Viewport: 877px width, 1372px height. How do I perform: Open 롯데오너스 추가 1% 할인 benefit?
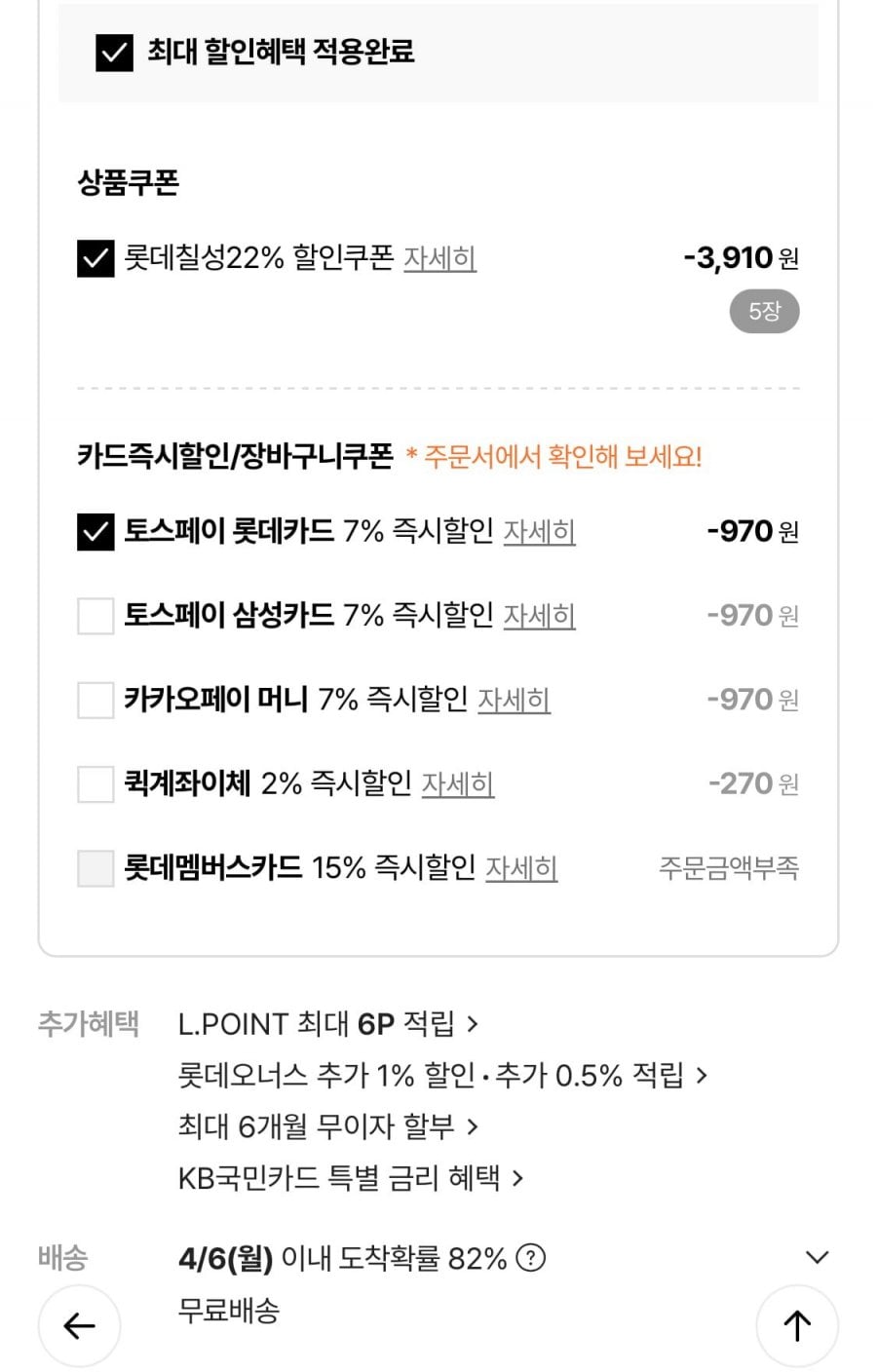(441, 1076)
